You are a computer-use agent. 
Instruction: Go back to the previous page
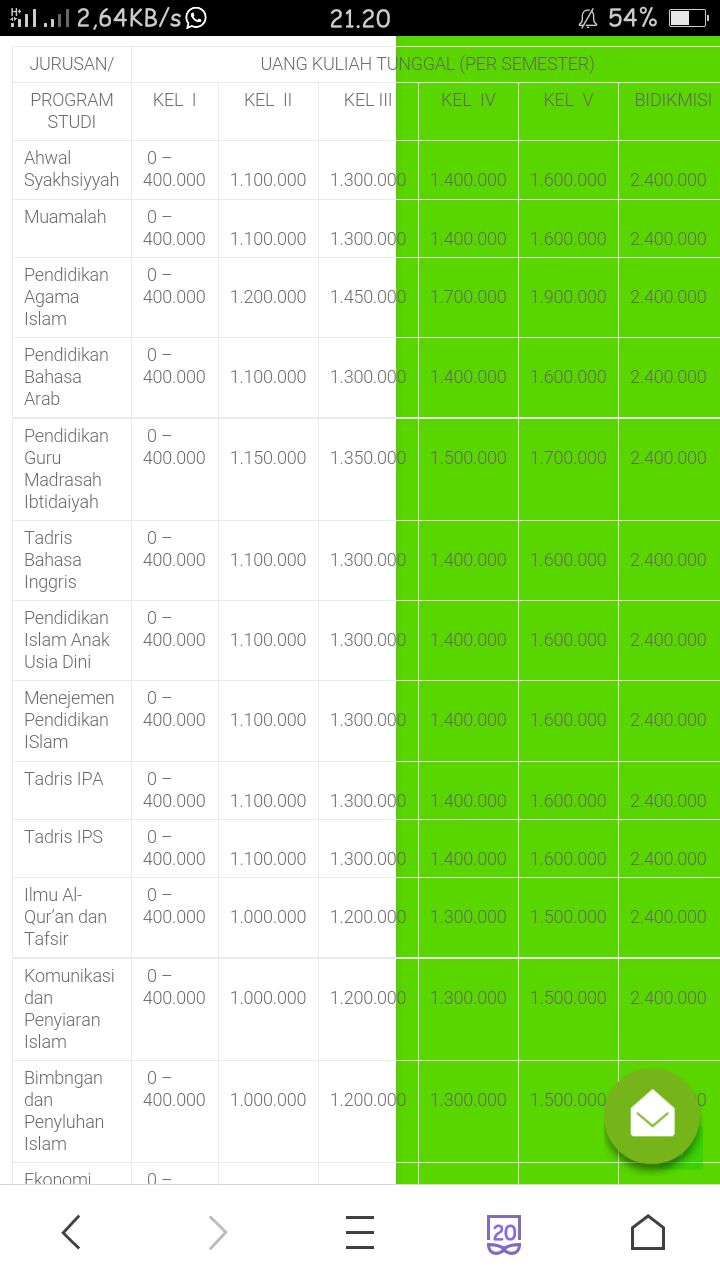click(71, 1232)
